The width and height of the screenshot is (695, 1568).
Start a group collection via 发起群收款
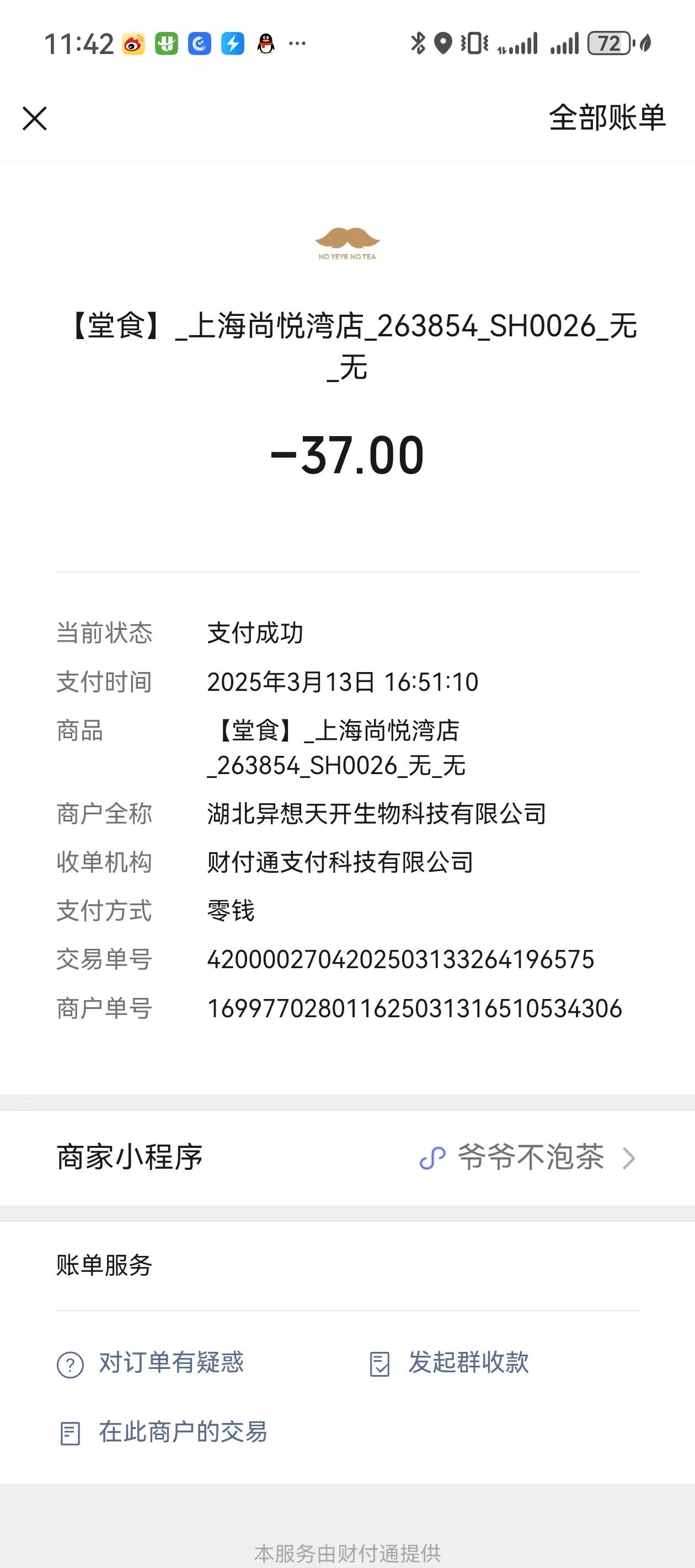point(450,1363)
